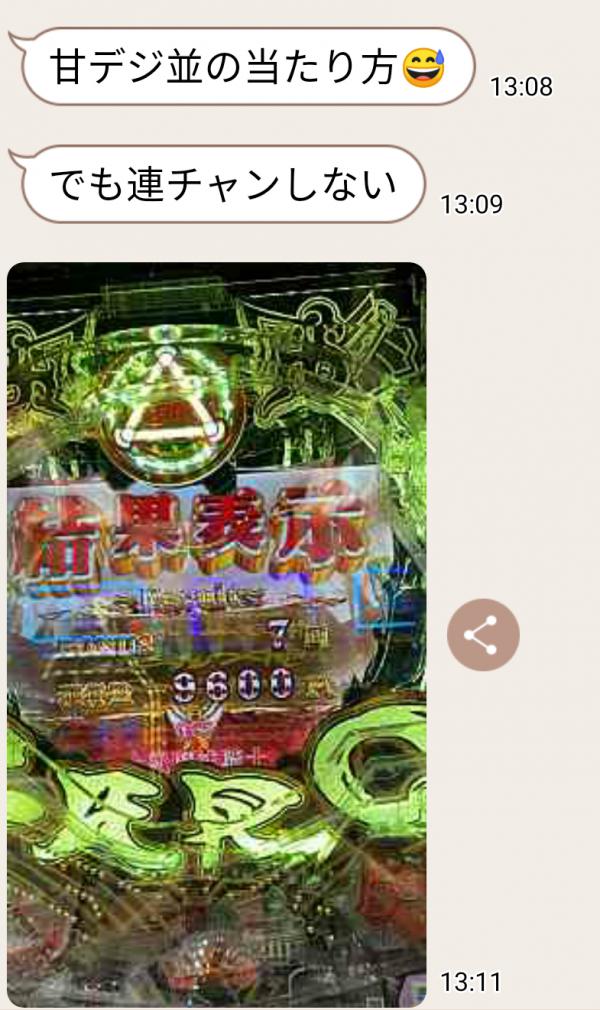Share the received pachinko photo
Viewport: 600px width, 1010px height.
tap(483, 635)
